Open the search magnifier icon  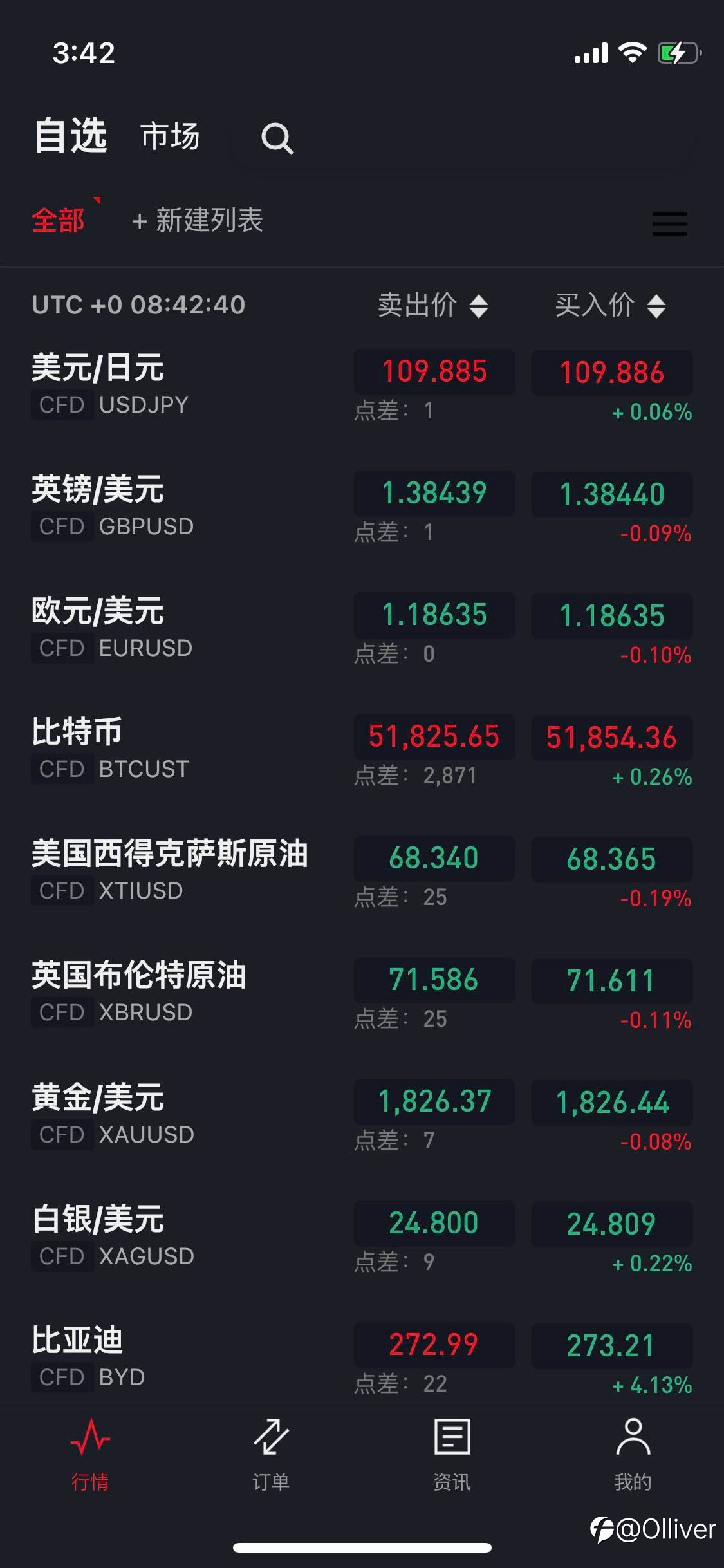point(277,138)
